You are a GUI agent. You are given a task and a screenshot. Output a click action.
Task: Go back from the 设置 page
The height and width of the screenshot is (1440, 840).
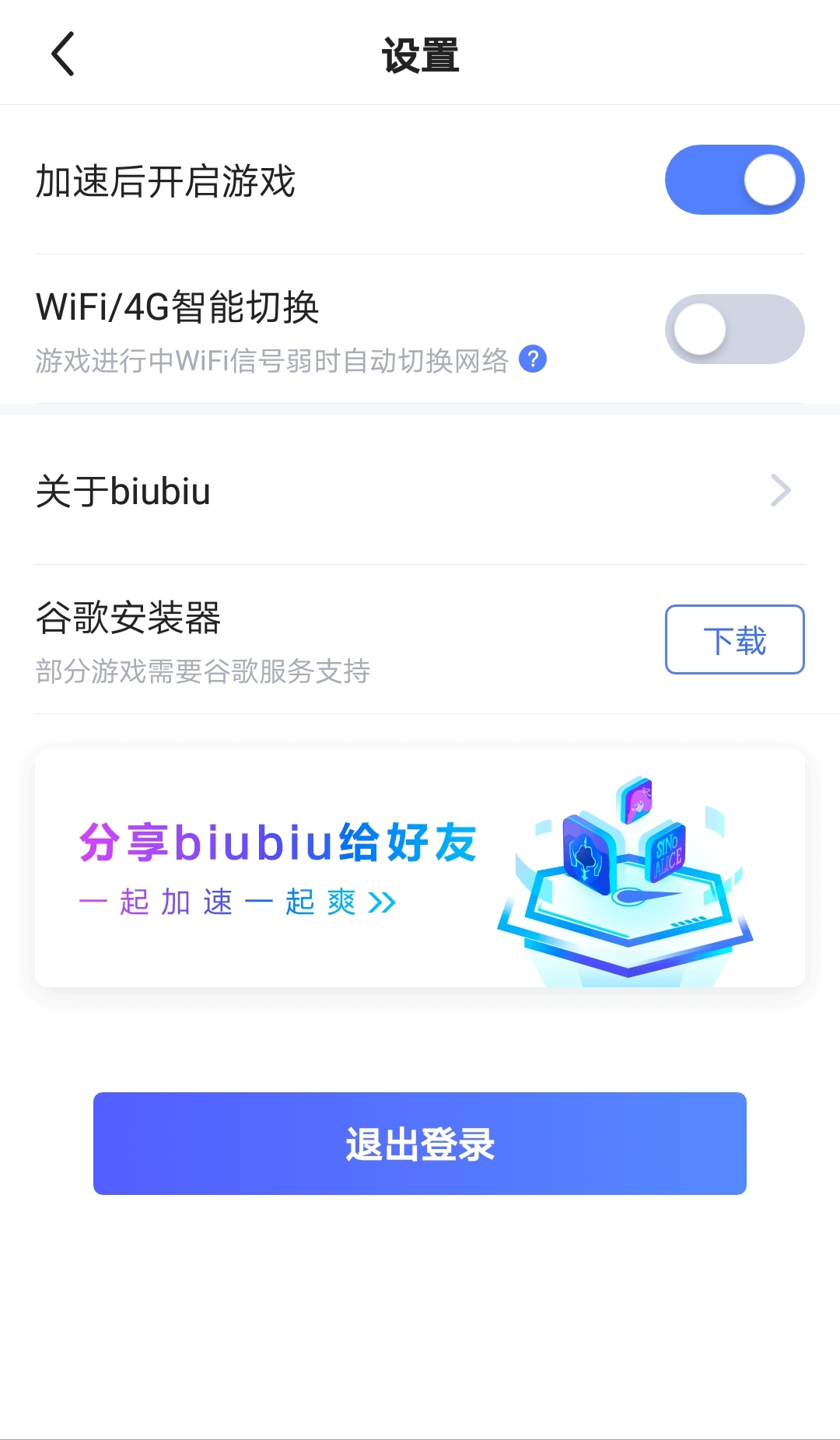(62, 54)
